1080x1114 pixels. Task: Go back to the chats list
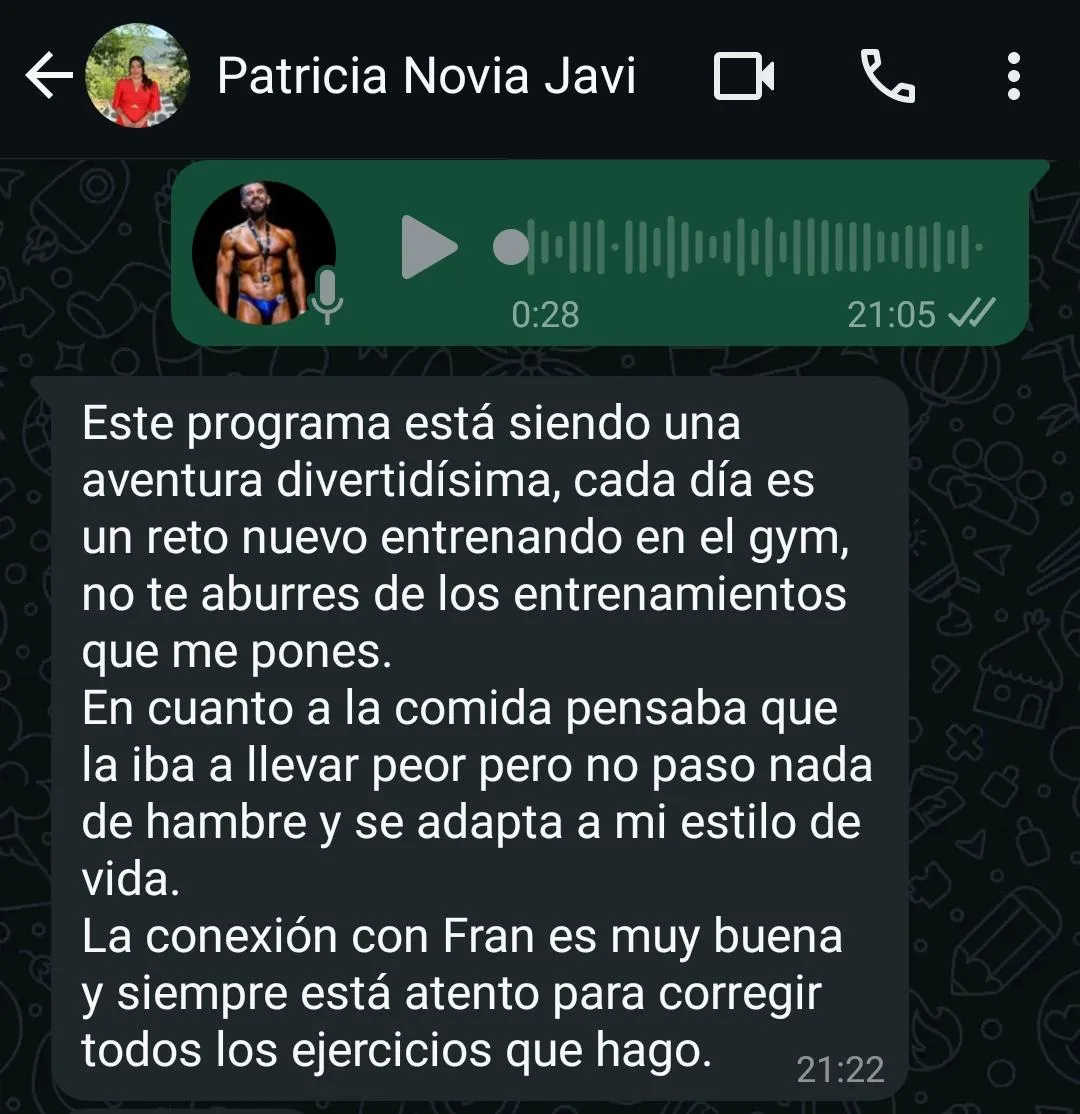pos(48,76)
